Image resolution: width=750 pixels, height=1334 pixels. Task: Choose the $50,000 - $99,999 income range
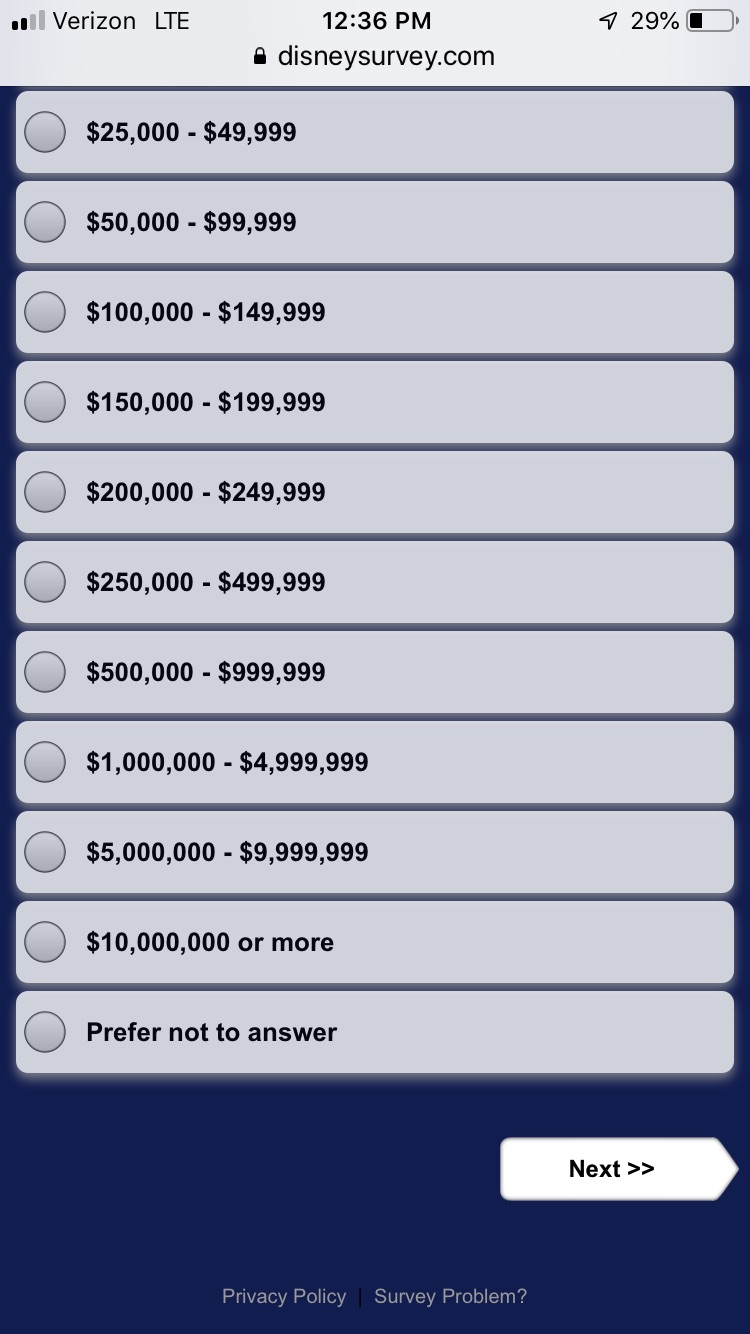45,222
